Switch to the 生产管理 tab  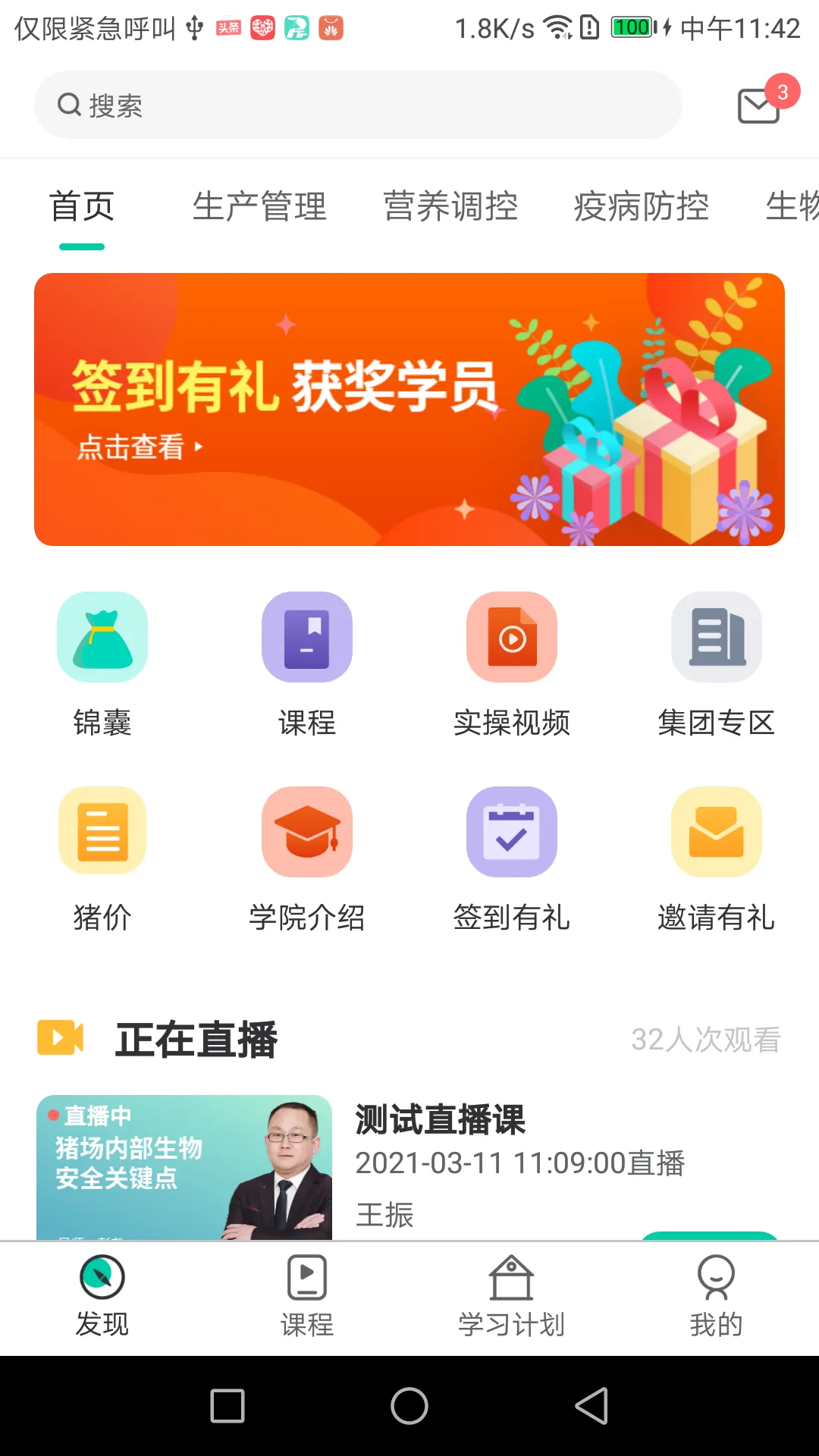click(x=259, y=206)
